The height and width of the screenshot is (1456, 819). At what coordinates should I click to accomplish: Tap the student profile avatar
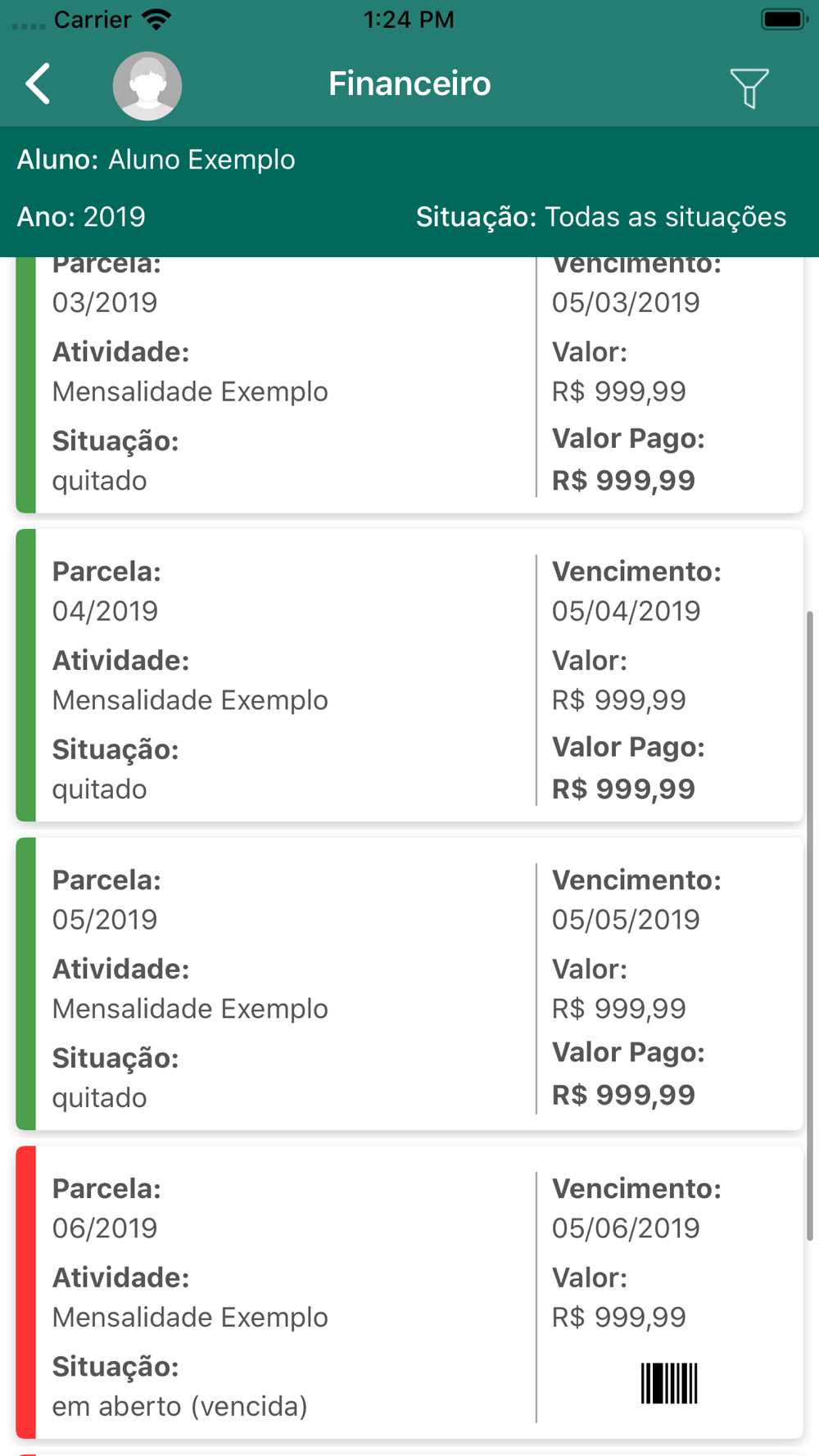[147, 86]
